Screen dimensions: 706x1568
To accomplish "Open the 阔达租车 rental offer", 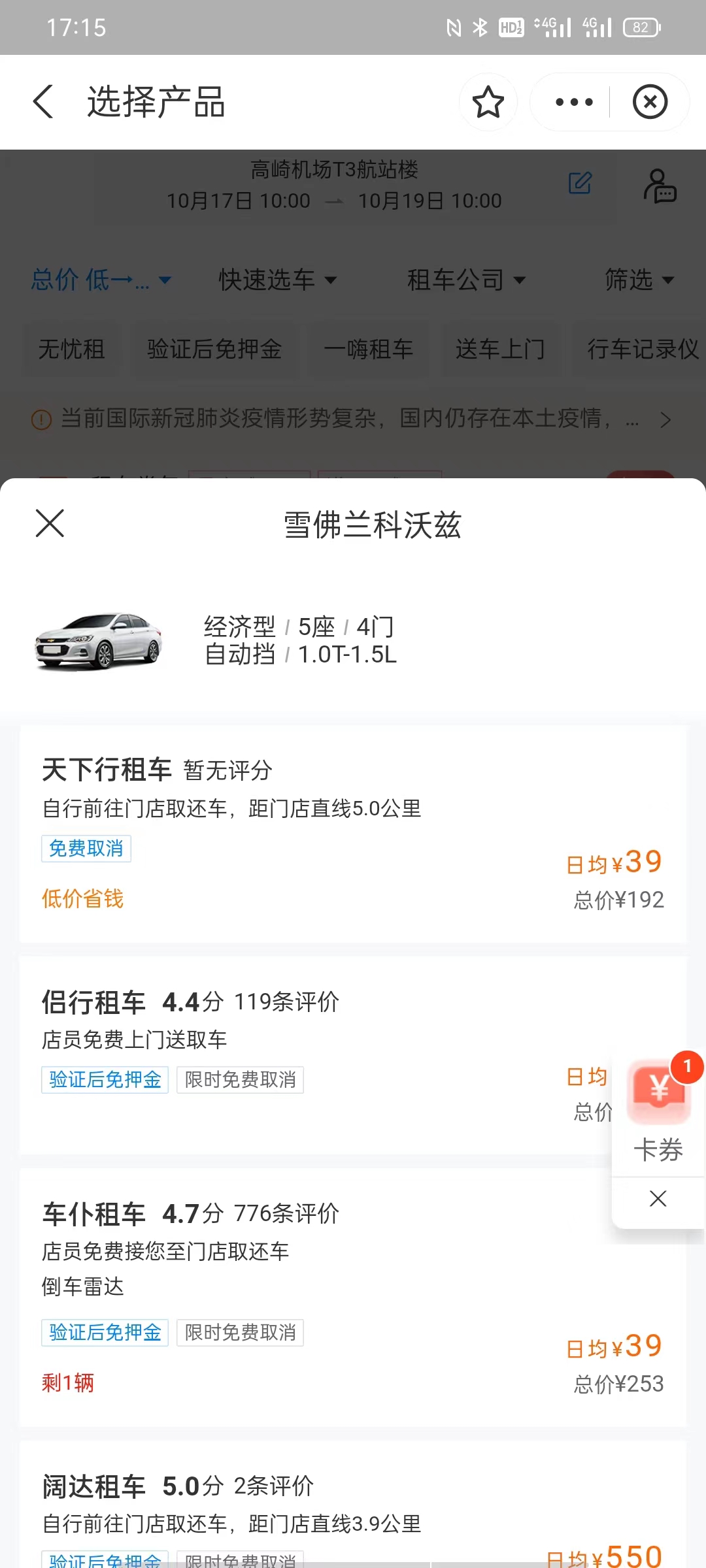I will (353, 1505).
